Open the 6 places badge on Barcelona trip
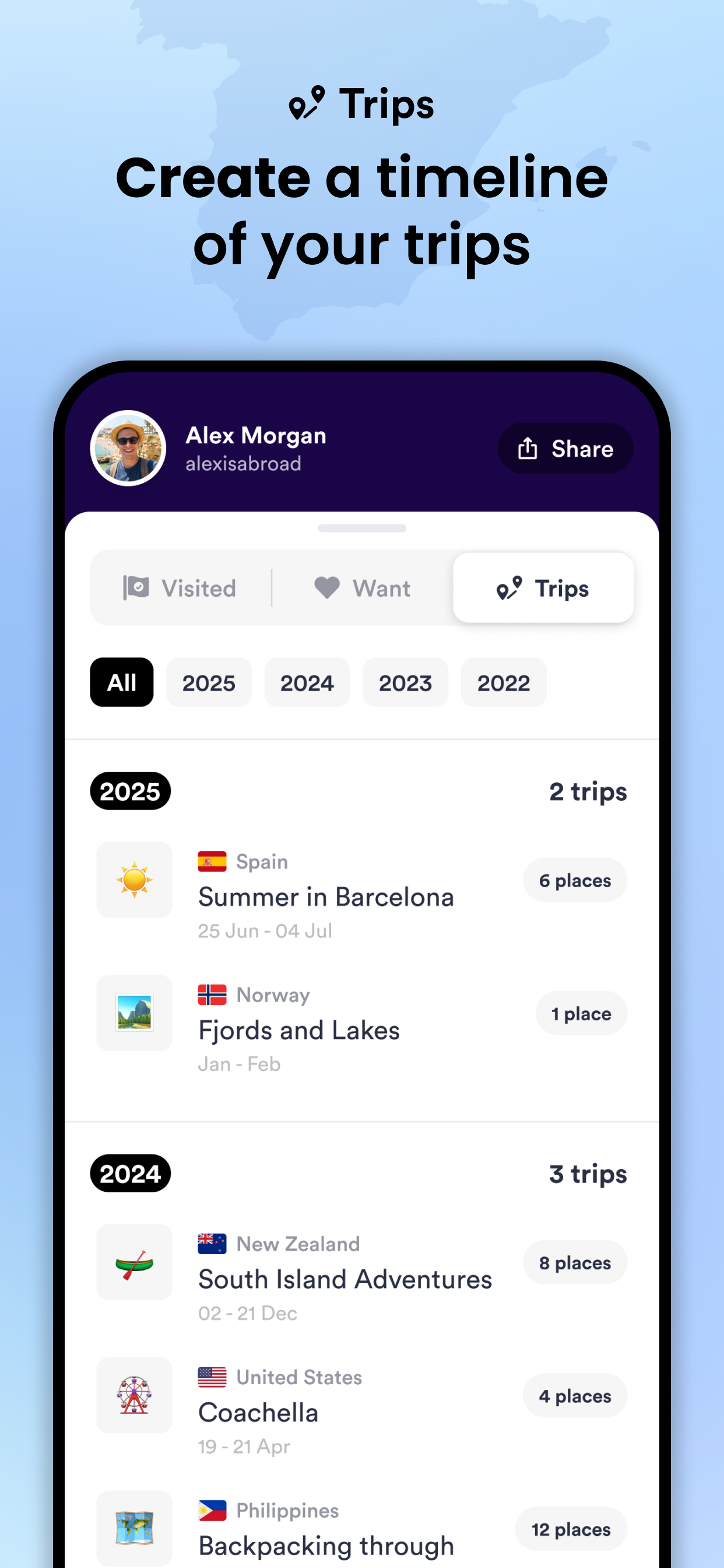The image size is (724, 1568). tap(574, 880)
